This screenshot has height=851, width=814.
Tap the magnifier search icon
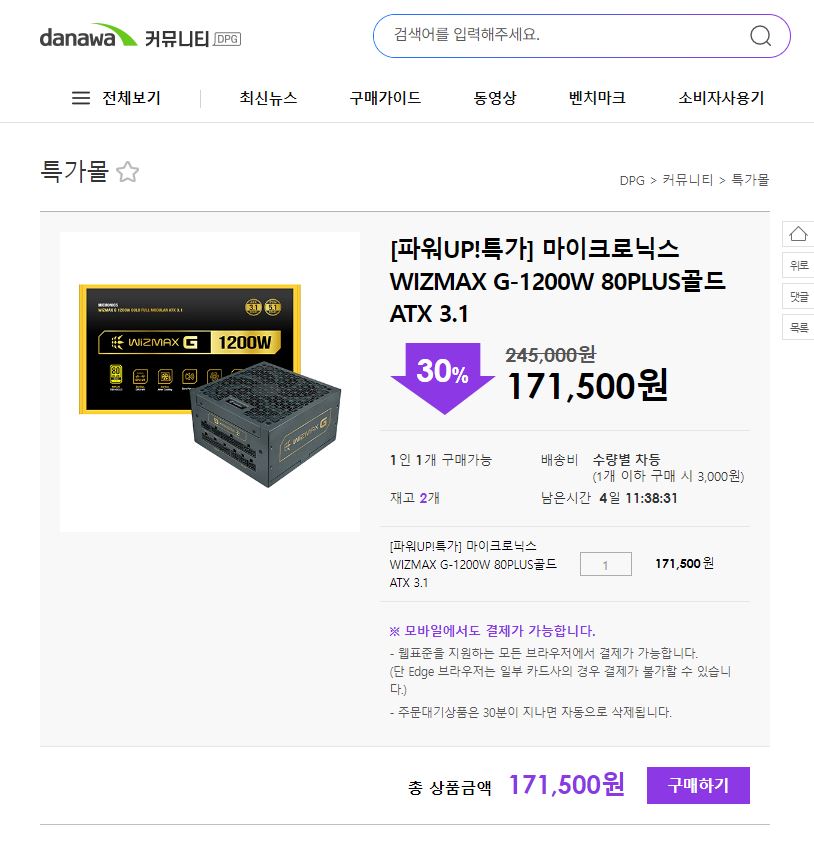pos(760,36)
